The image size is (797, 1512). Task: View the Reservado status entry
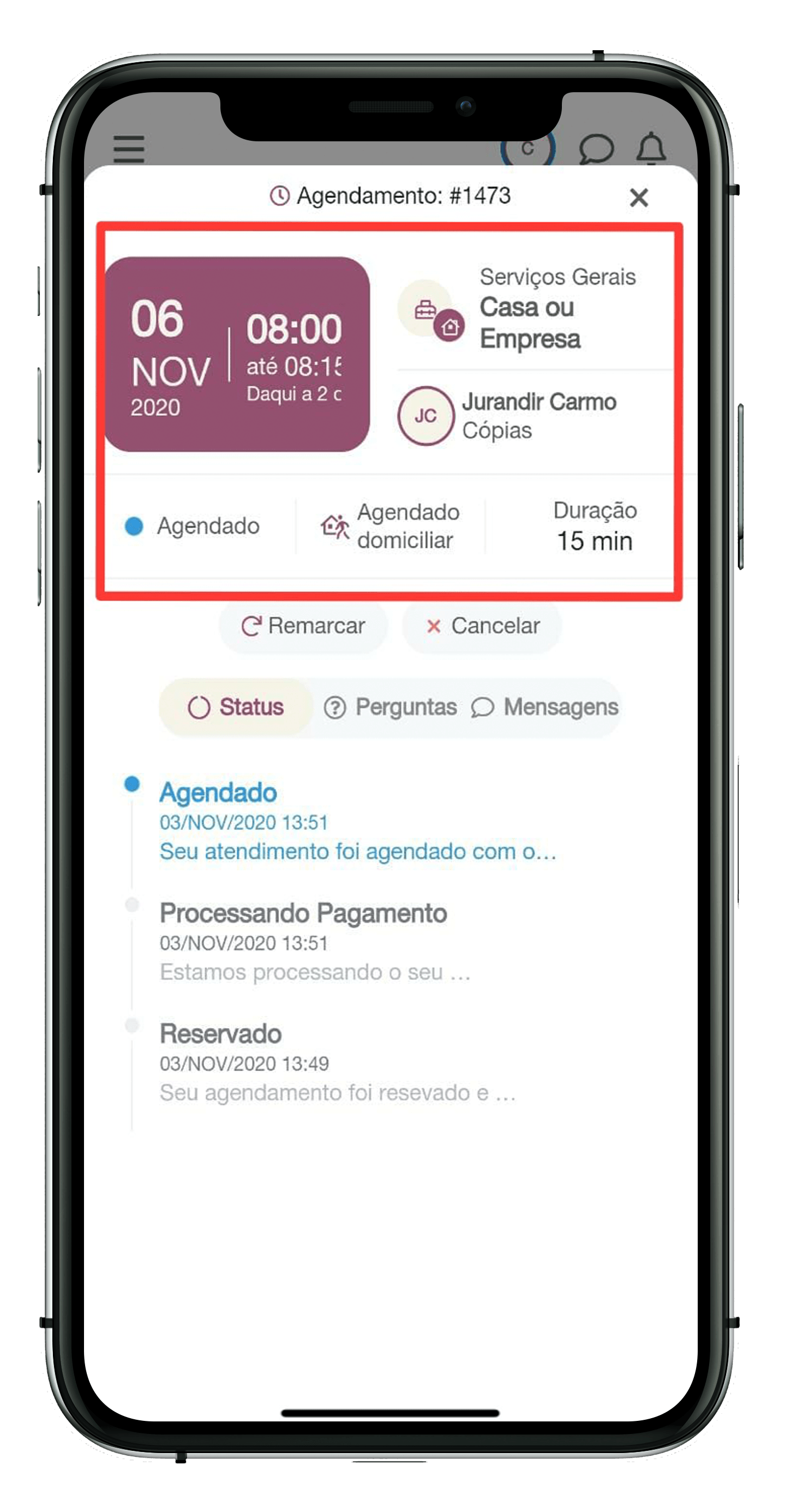pos(338,1062)
